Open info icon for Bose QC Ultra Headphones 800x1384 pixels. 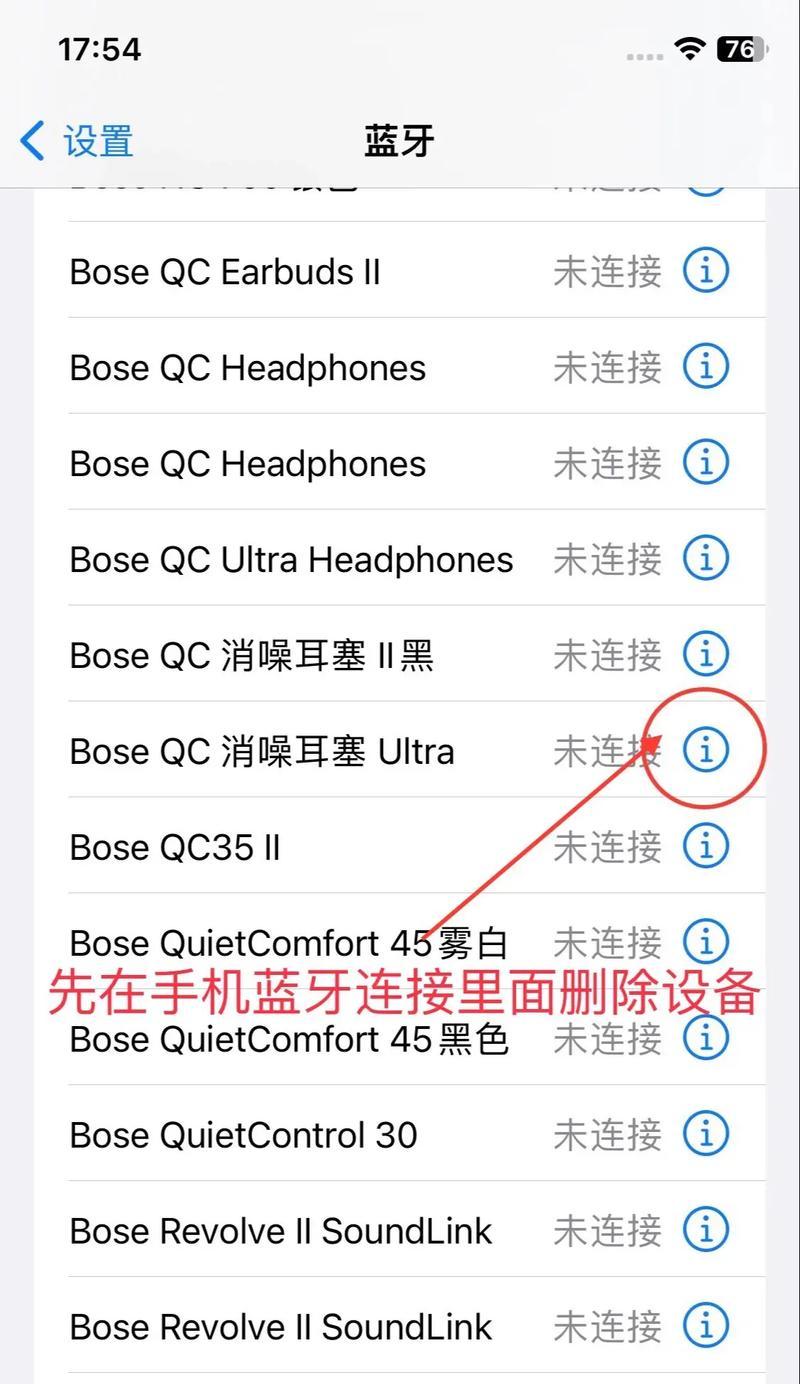point(705,558)
